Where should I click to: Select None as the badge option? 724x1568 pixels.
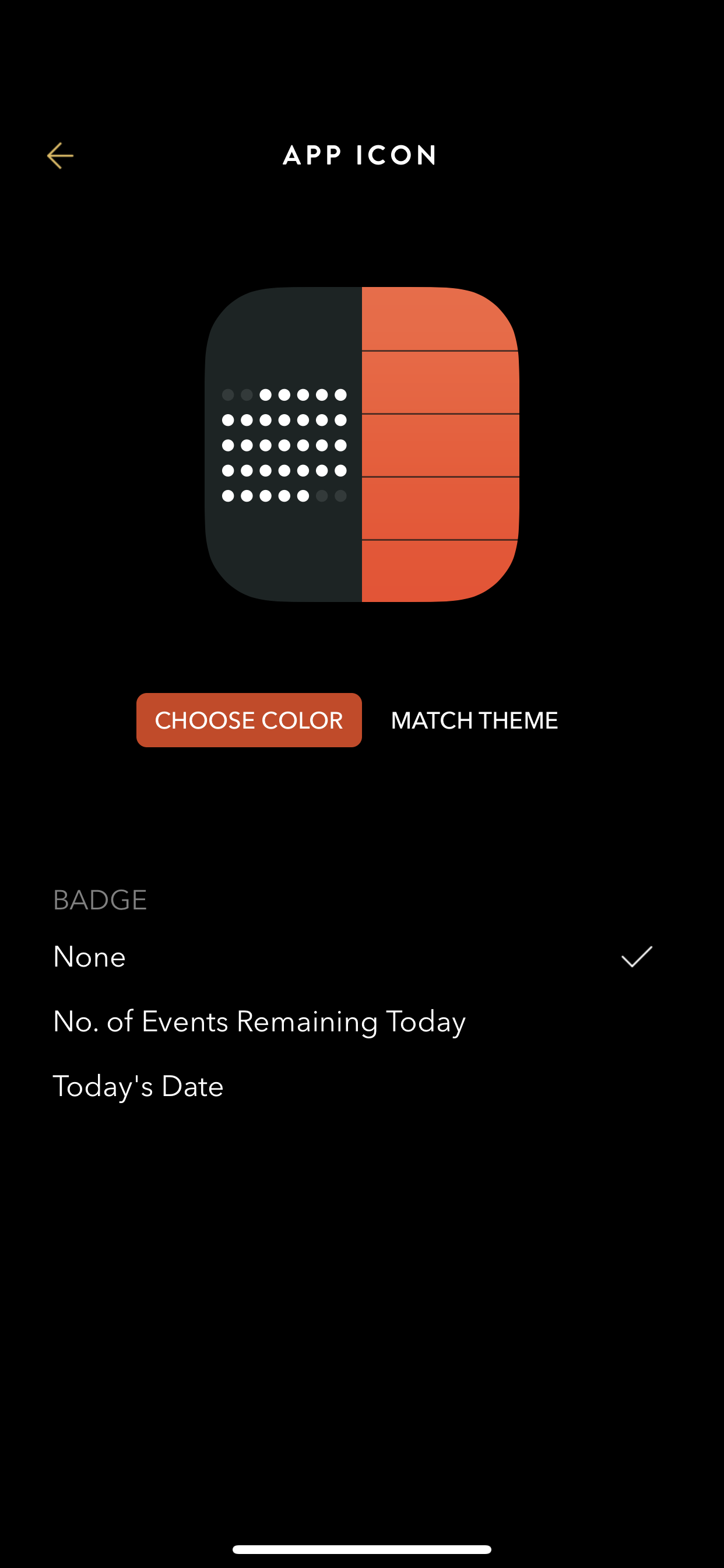[x=362, y=957]
